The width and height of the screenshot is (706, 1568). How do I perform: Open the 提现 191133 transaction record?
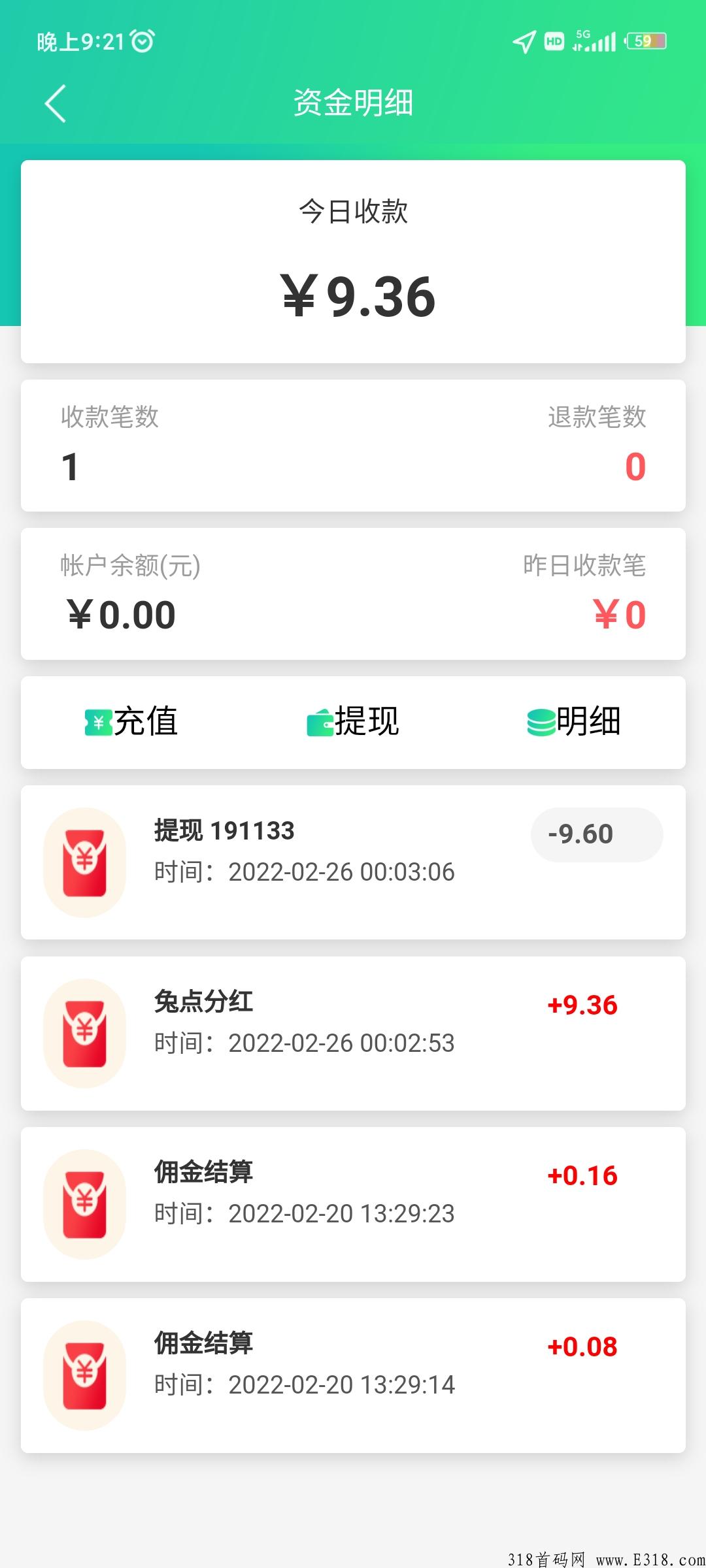tap(353, 862)
